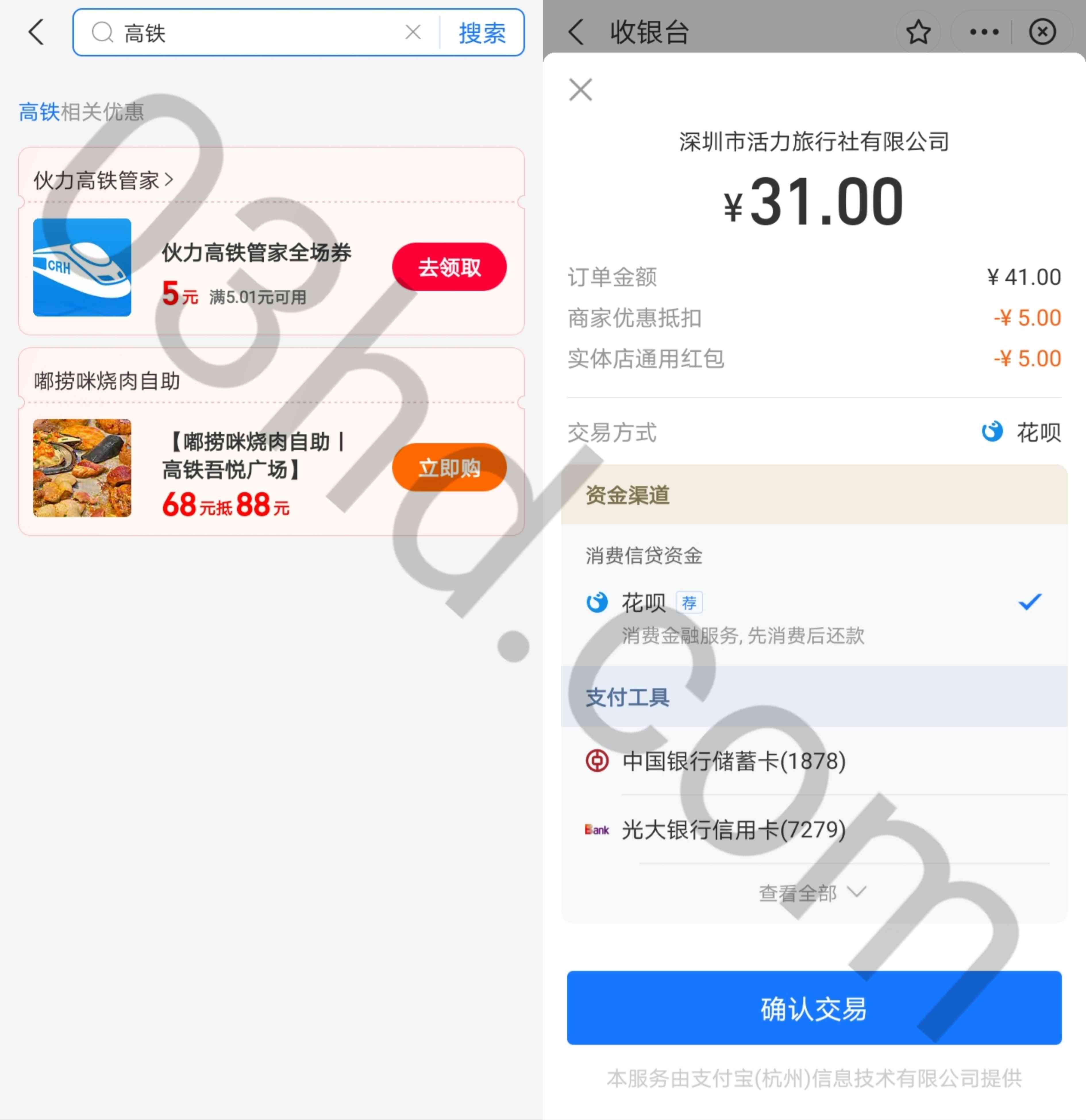
Task: Dismiss the payment sheet
Action: click(580, 90)
